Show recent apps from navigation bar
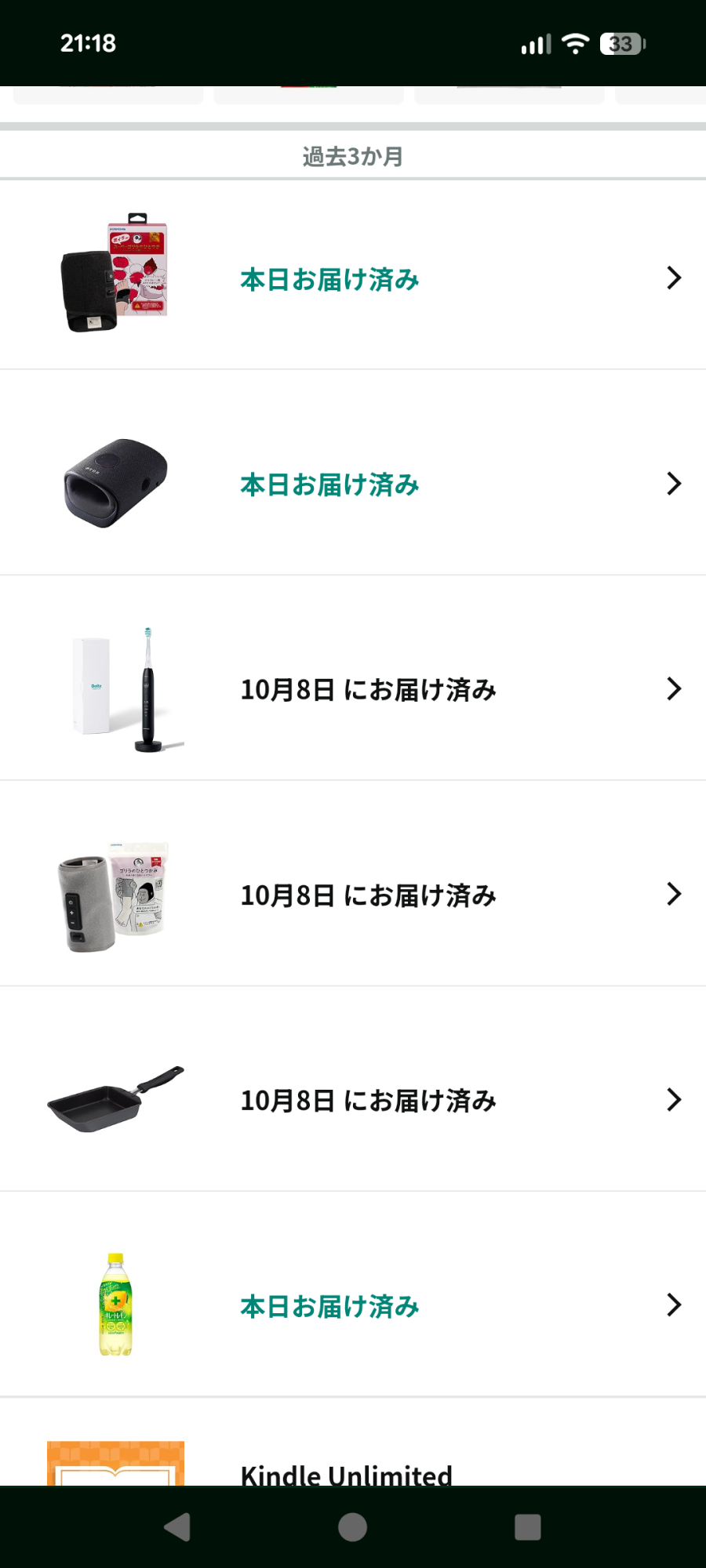 click(x=527, y=1527)
